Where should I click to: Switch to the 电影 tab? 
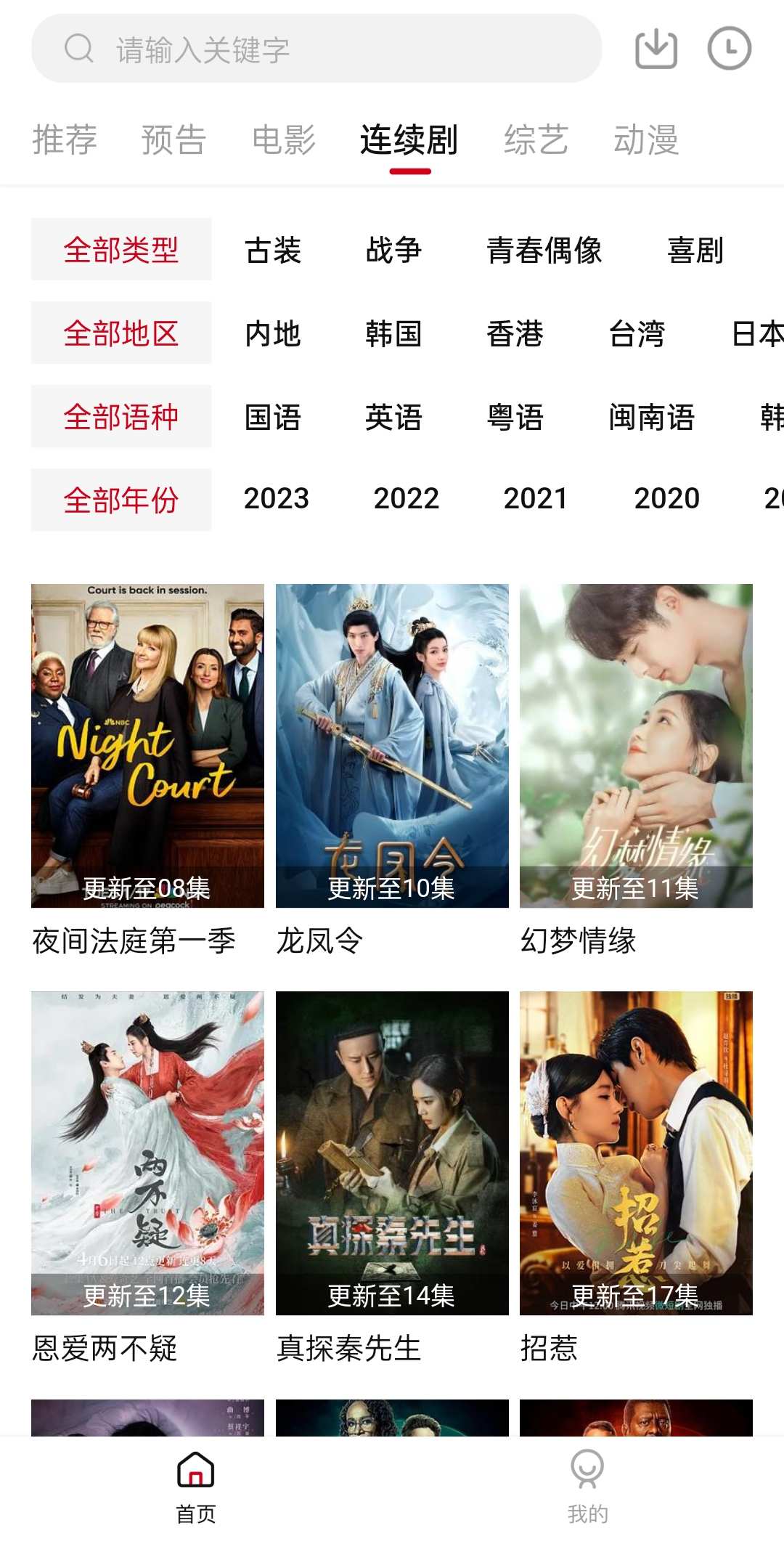coord(283,139)
